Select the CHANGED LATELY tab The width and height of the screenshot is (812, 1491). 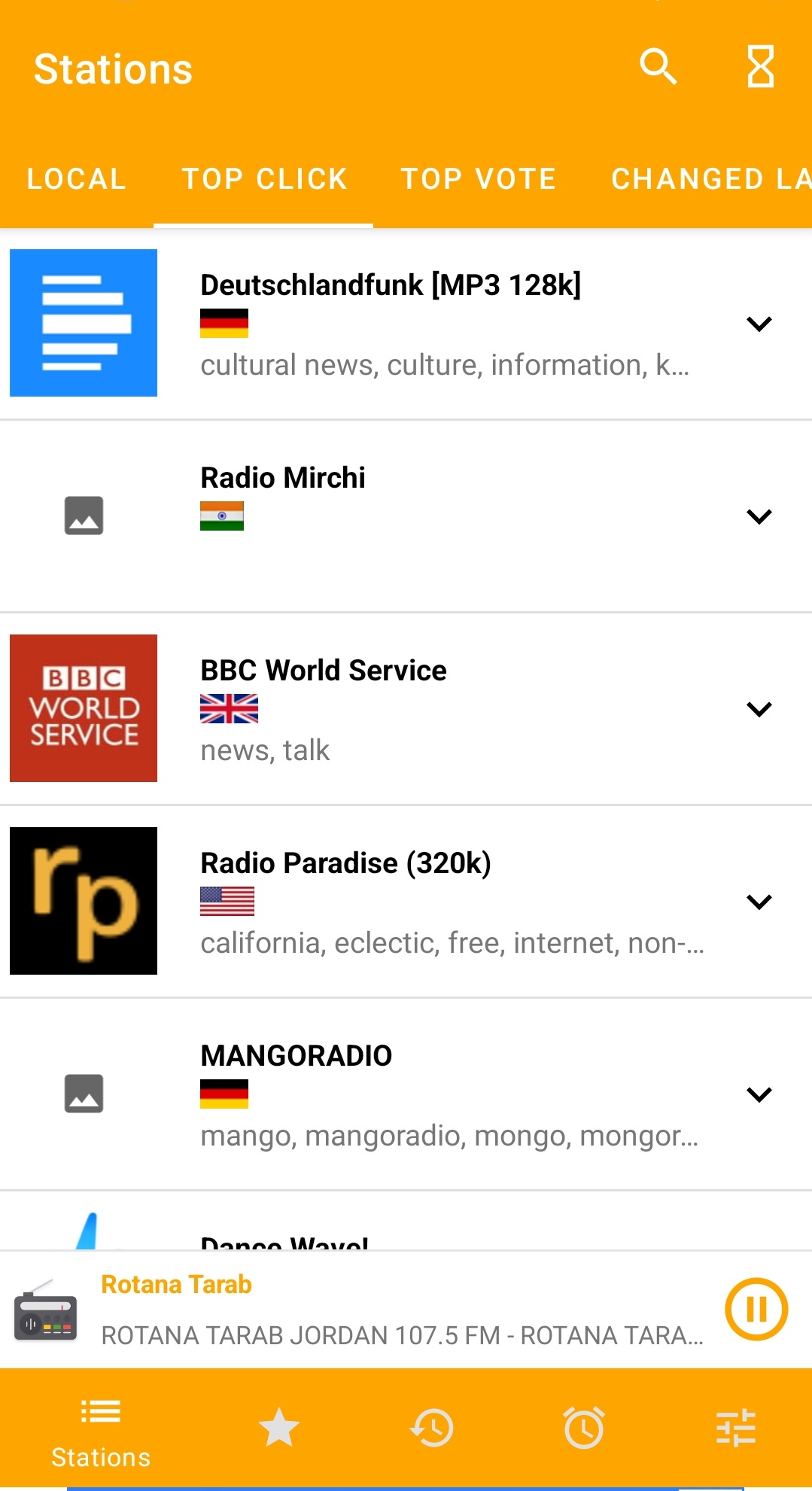click(710, 179)
